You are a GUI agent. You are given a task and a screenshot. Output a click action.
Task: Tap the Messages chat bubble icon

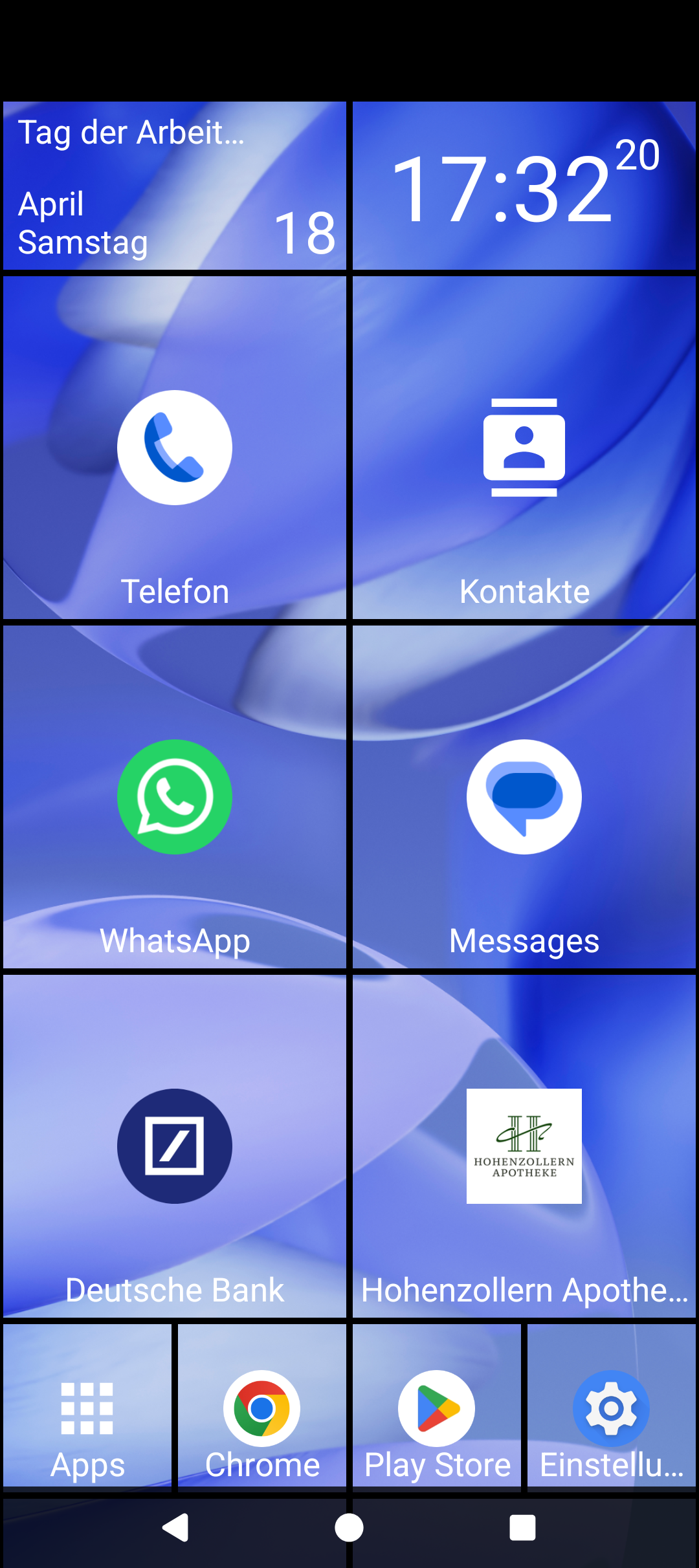[x=524, y=797]
